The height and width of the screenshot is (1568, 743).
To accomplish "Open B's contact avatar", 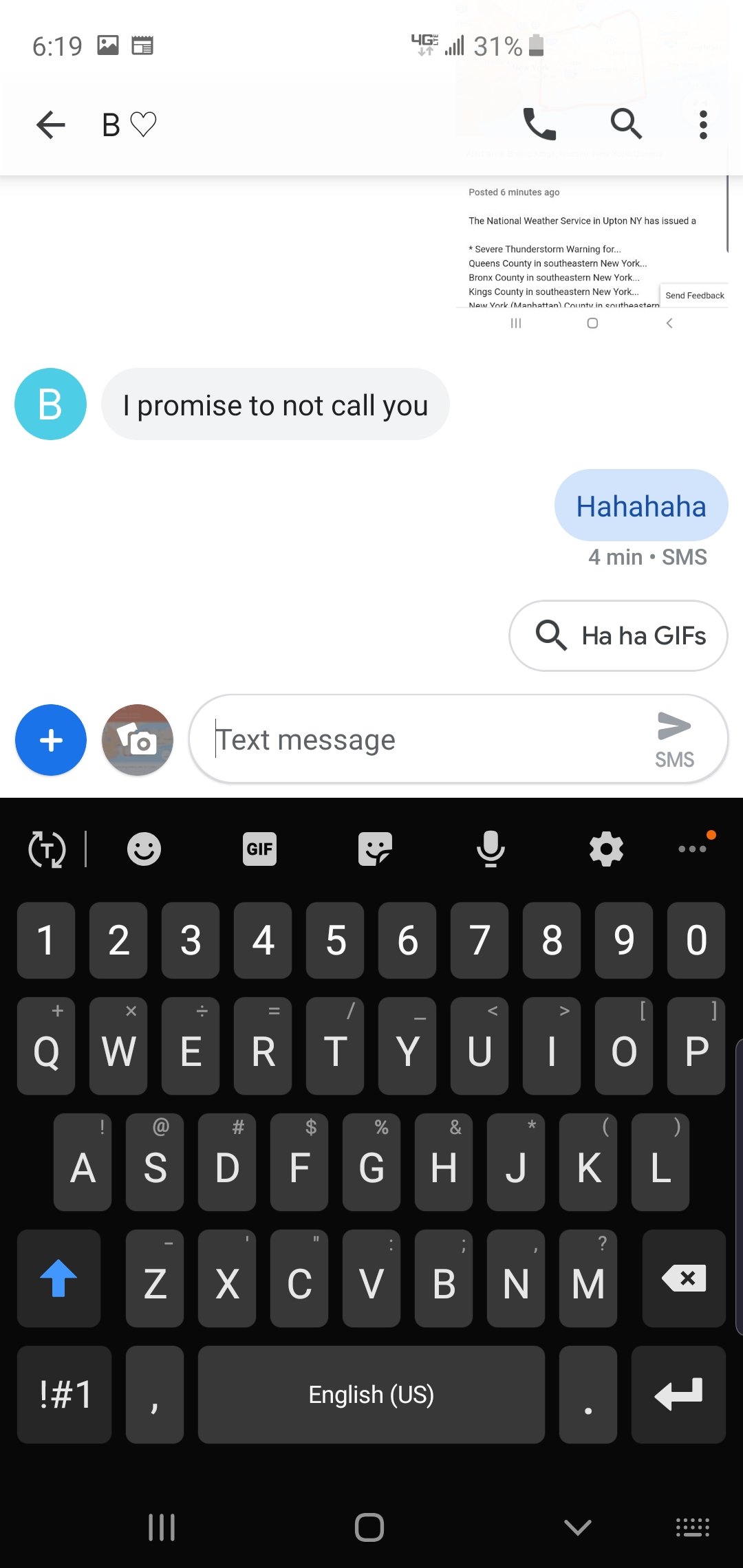I will [x=51, y=404].
